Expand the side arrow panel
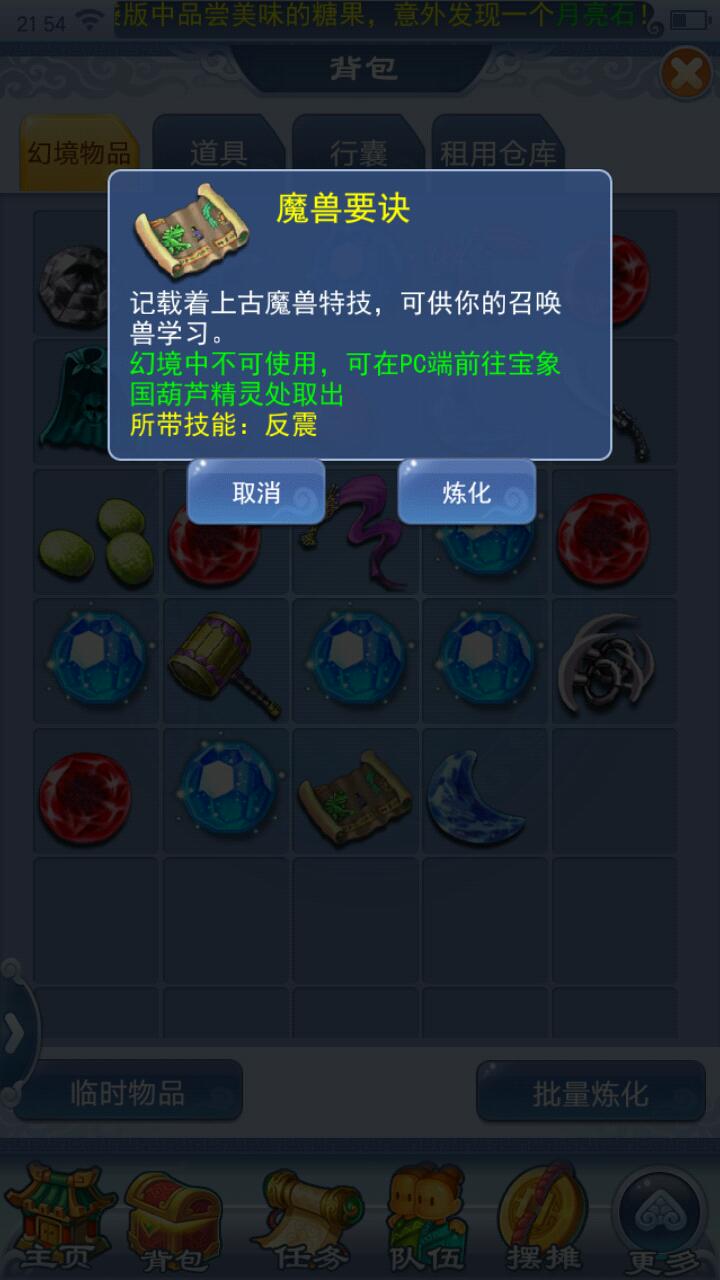Image resolution: width=720 pixels, height=1280 pixels. click(15, 1035)
